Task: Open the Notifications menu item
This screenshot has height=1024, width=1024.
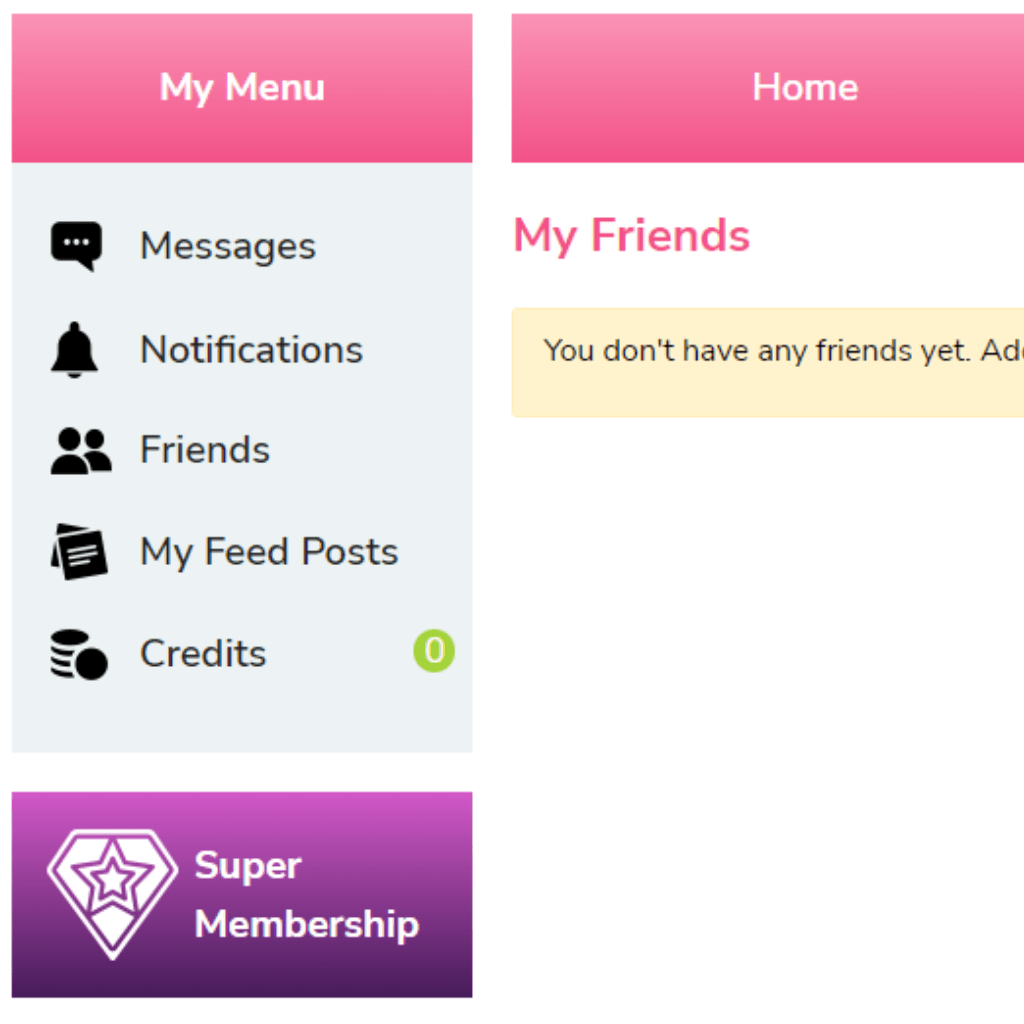Action: (250, 349)
